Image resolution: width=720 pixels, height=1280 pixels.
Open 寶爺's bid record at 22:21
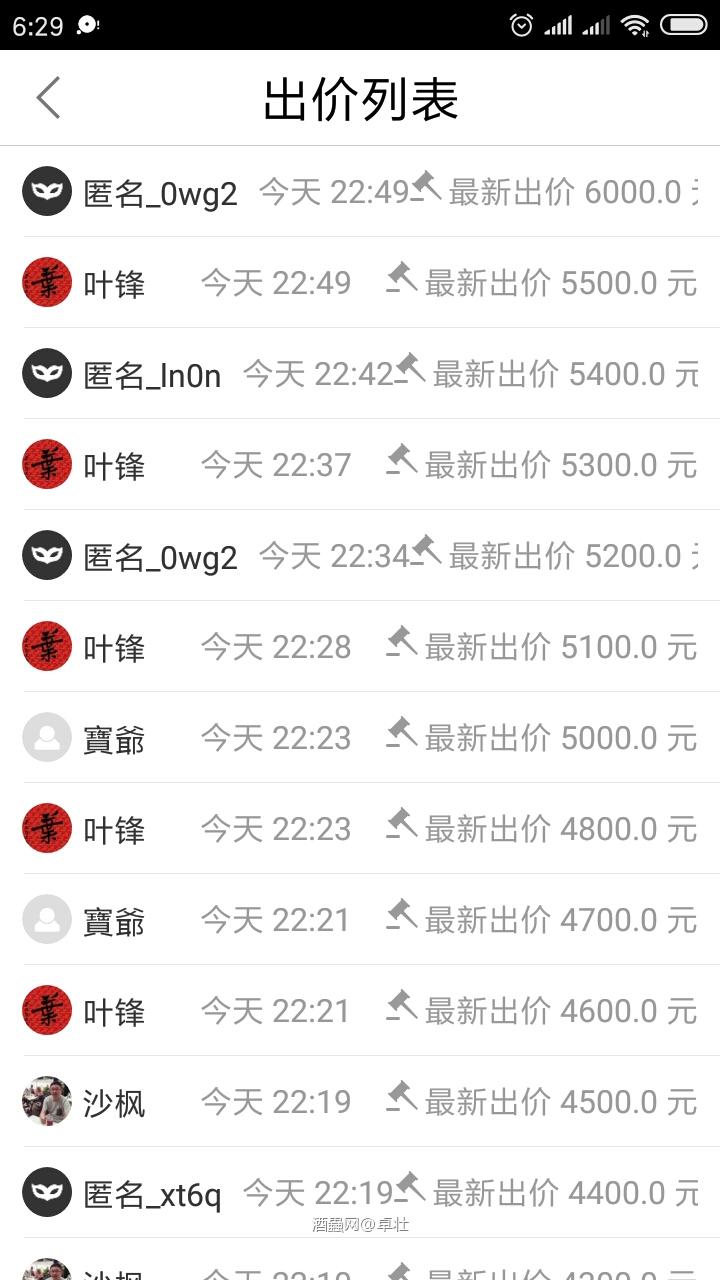click(360, 918)
